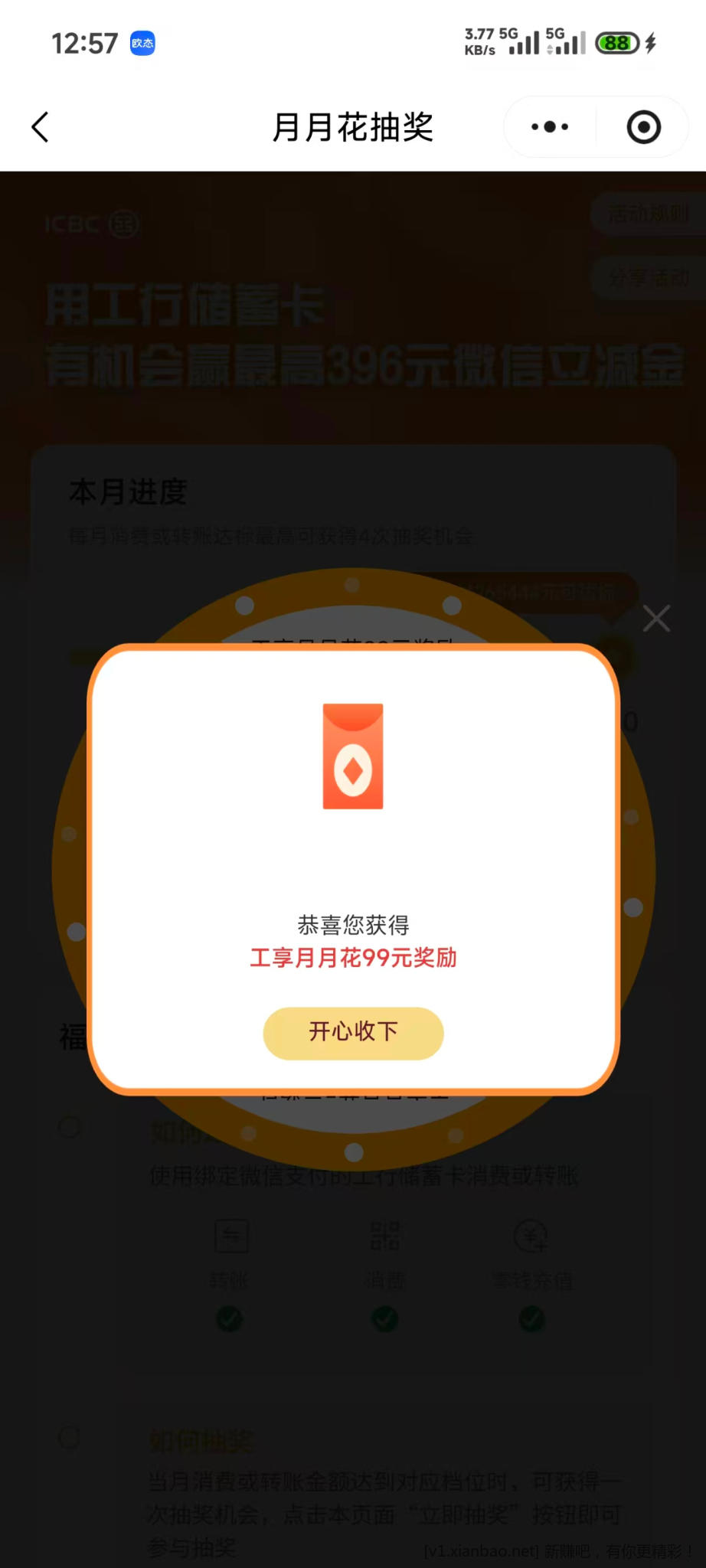Tap the 欧态 app icon in status bar
The width and height of the screenshot is (706, 1568).
143,44
